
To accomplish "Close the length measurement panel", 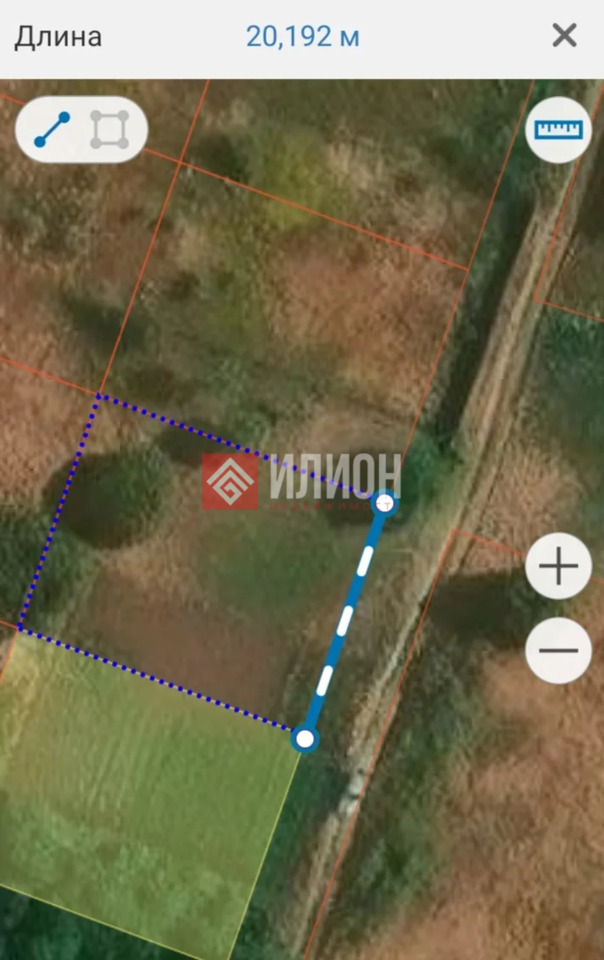I will click(564, 37).
